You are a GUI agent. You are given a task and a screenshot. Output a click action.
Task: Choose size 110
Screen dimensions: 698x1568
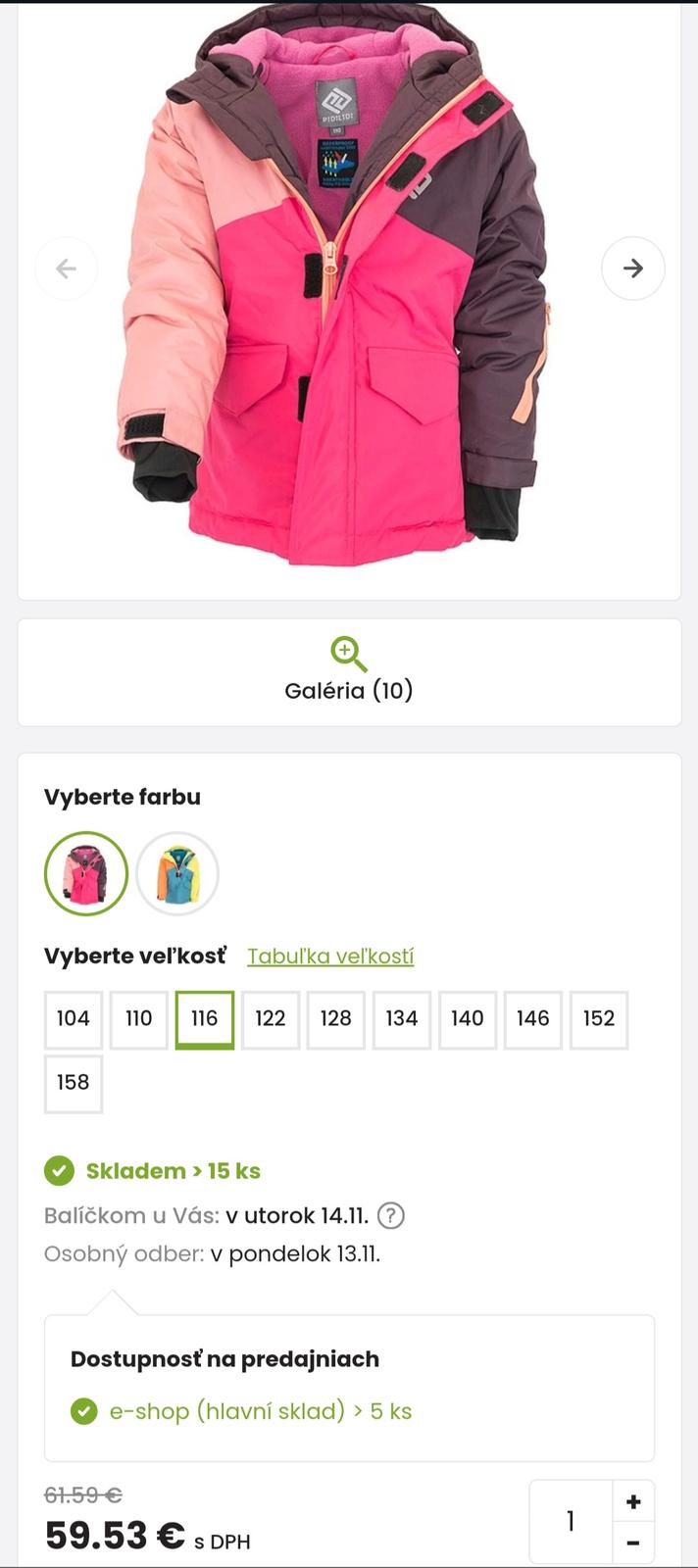coord(139,1019)
